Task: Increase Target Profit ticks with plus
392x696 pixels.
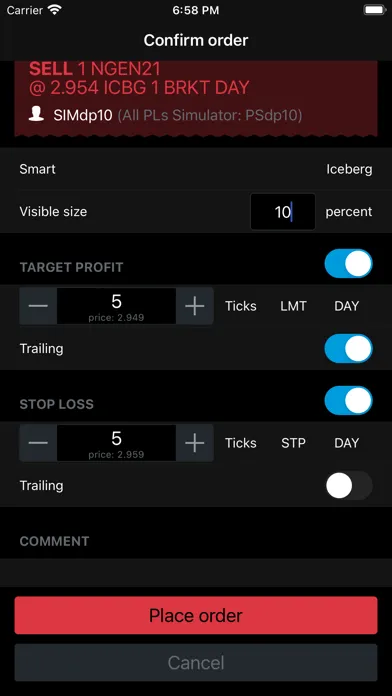Action: pyautogui.click(x=194, y=306)
